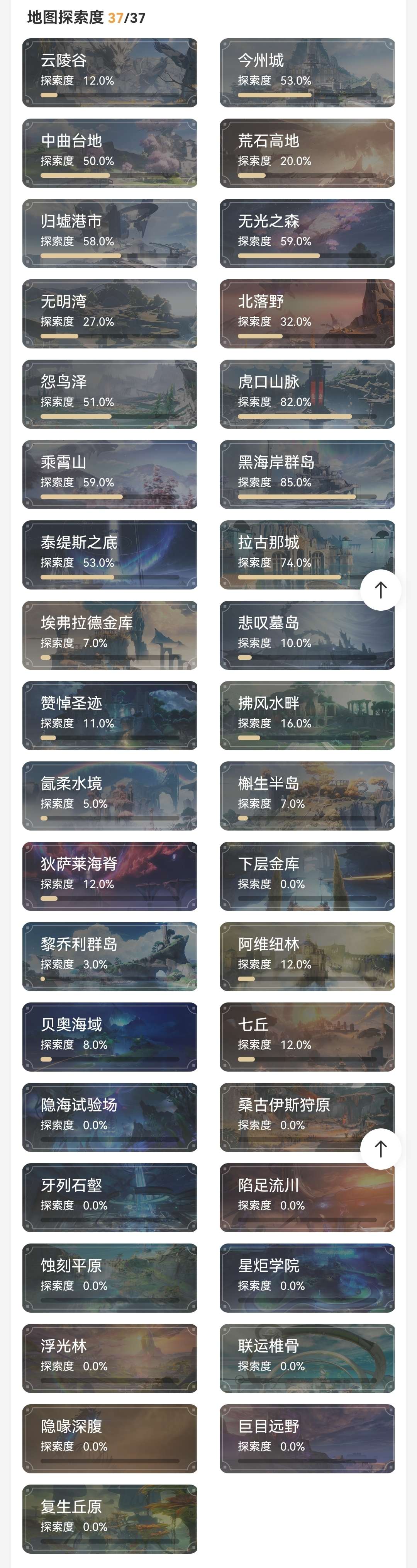
Task: Open the 云陵谷 exploration card
Action: coord(110,73)
